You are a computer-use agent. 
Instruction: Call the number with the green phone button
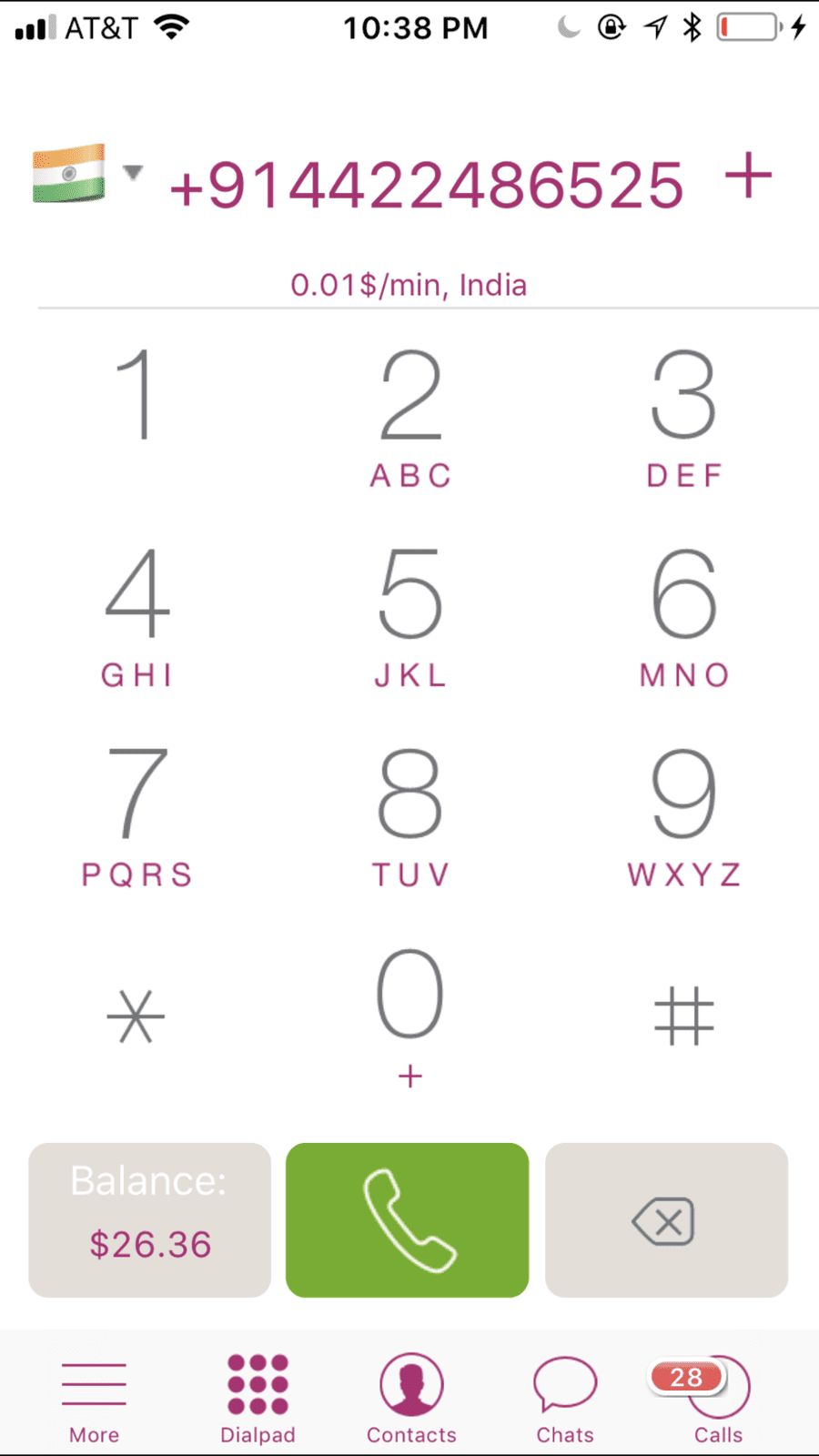coord(407,1219)
